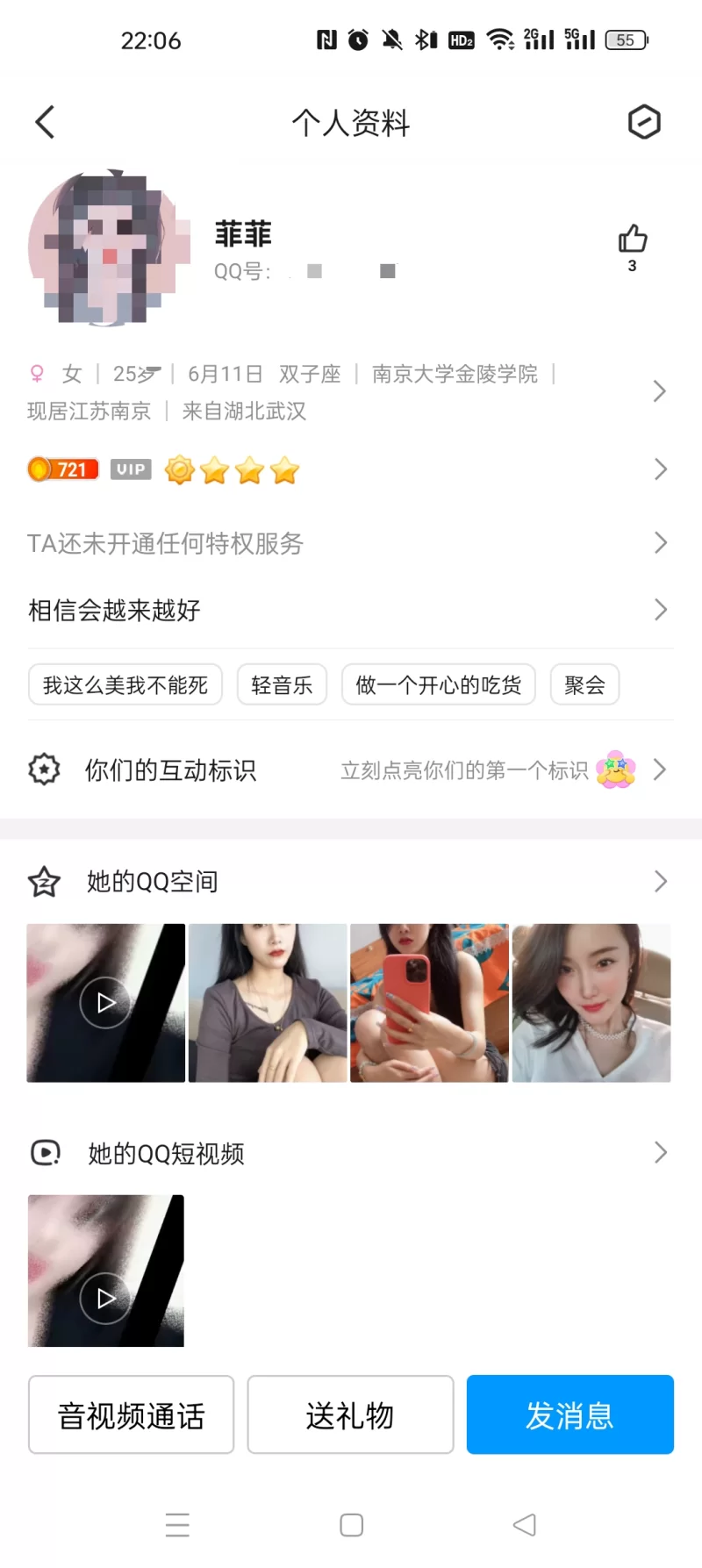Play the video under 她的QQ短视频
The width and height of the screenshot is (702, 1568).
coord(105,1297)
